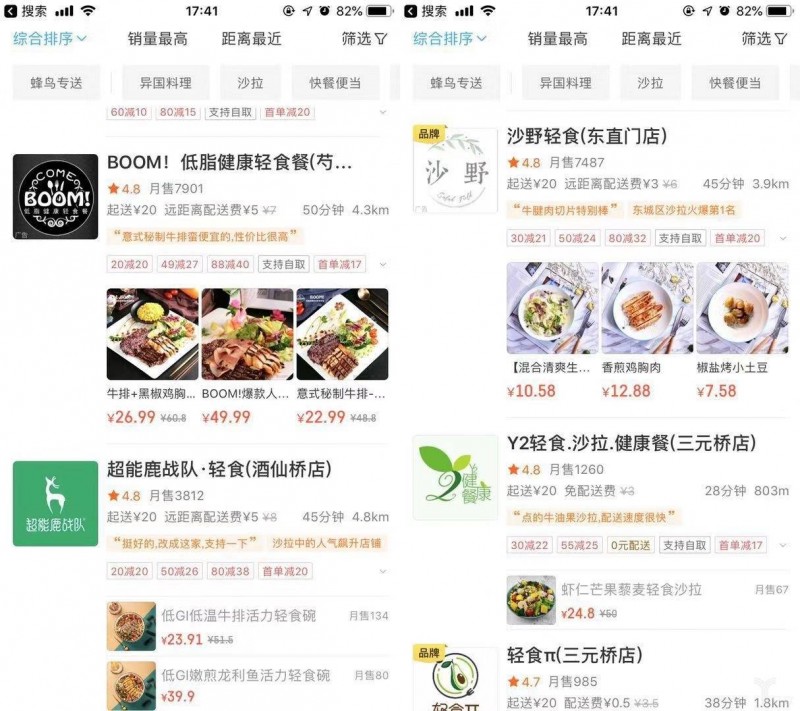Image resolution: width=800 pixels, height=711 pixels.
Task: View the 椒盐烤小土豆 dish at ¥7.58
Action: tap(742, 308)
